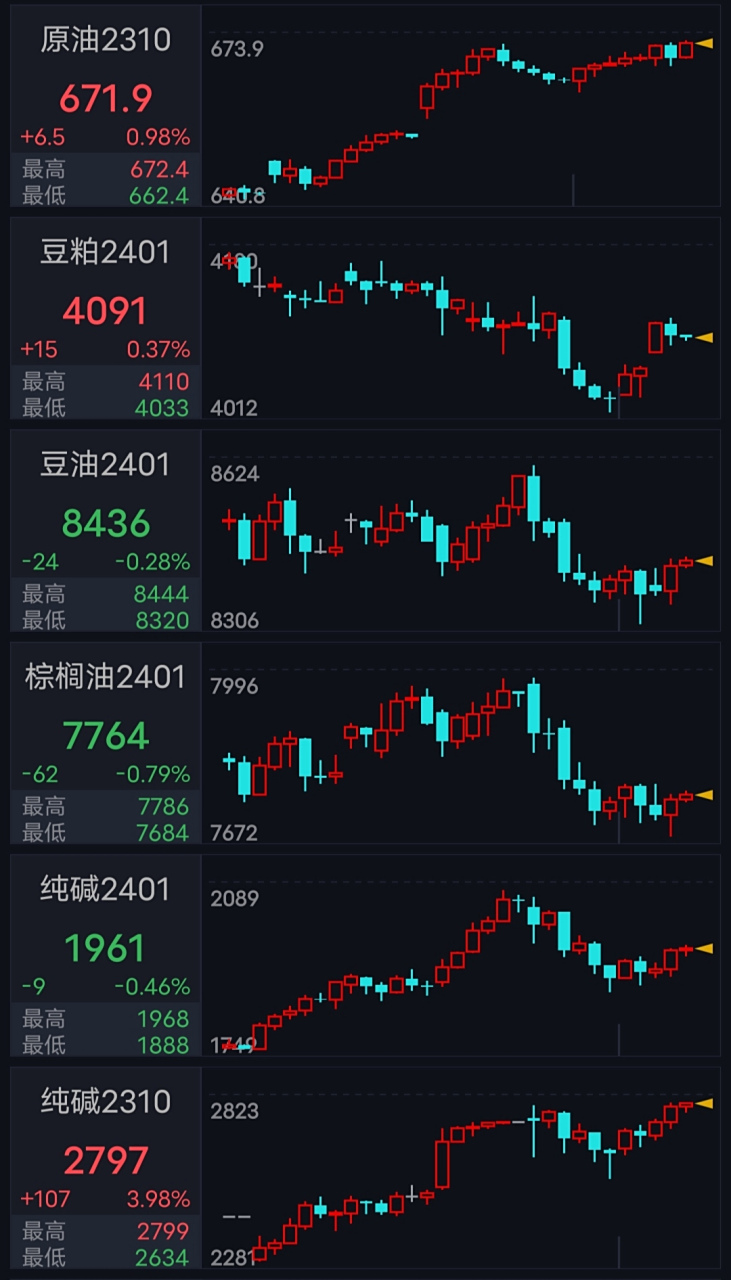
Task: Select the 最低 label in 纯碱2310 panel
Action: (42, 1258)
